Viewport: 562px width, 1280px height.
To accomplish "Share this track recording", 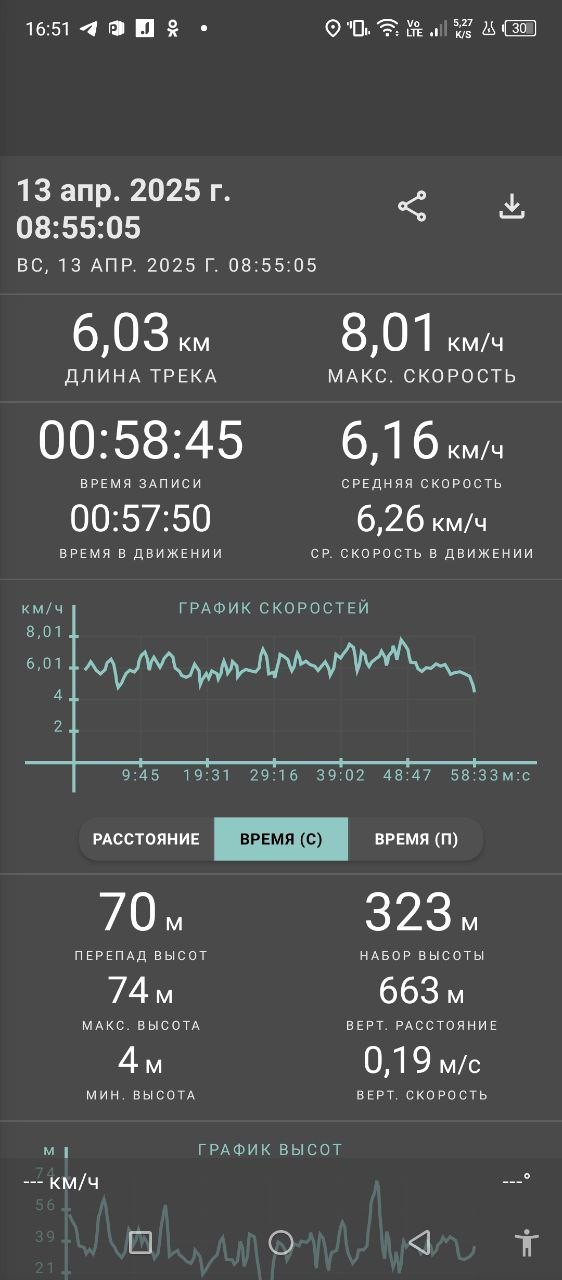I will coord(412,207).
